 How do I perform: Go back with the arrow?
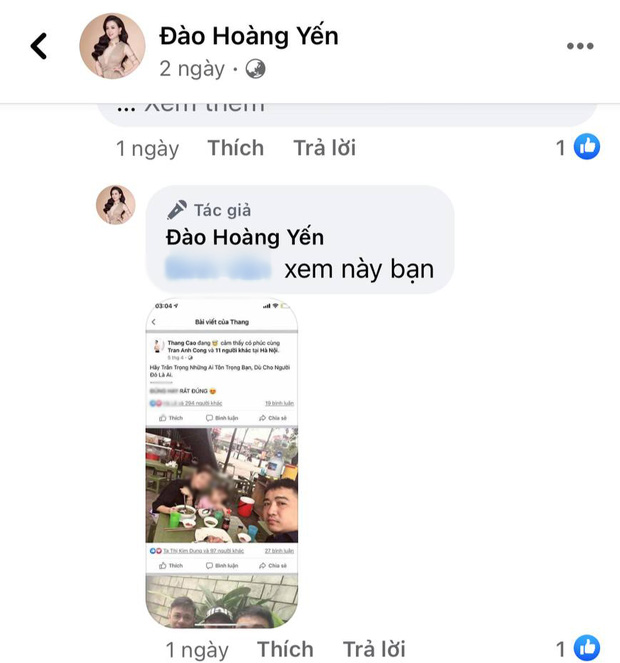39,45
